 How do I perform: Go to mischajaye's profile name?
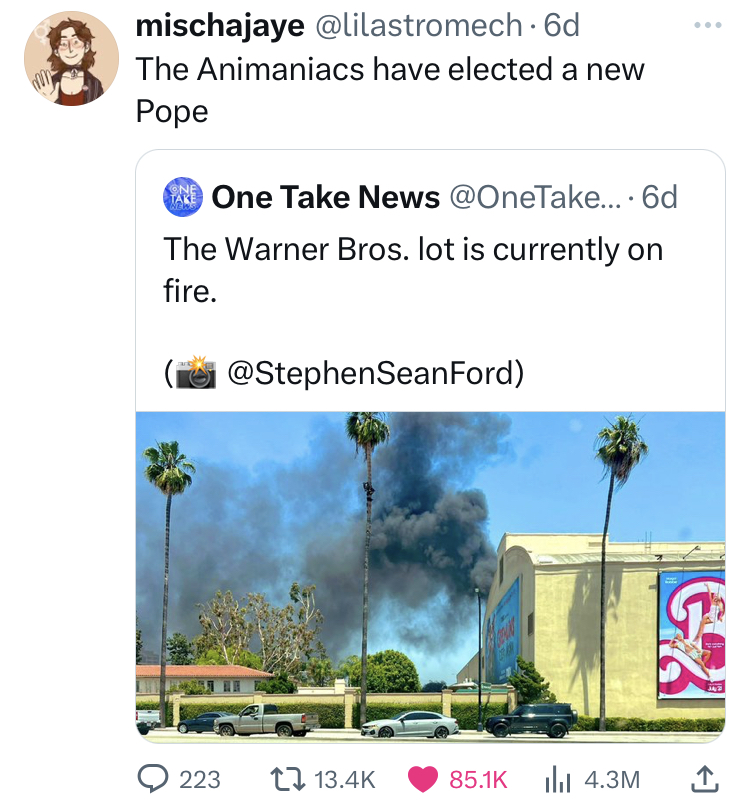[x=220, y=25]
